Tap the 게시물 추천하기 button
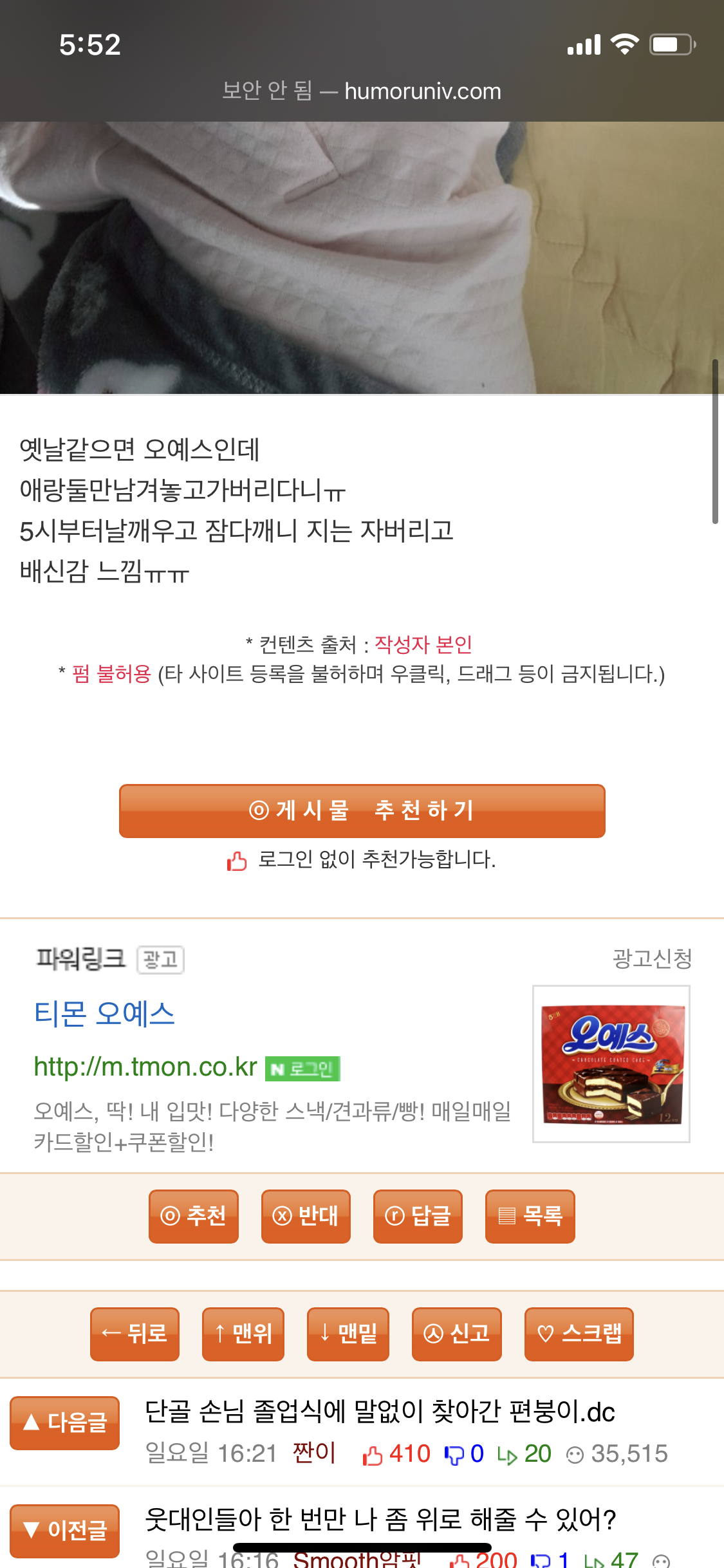724x1568 pixels. pos(362,810)
